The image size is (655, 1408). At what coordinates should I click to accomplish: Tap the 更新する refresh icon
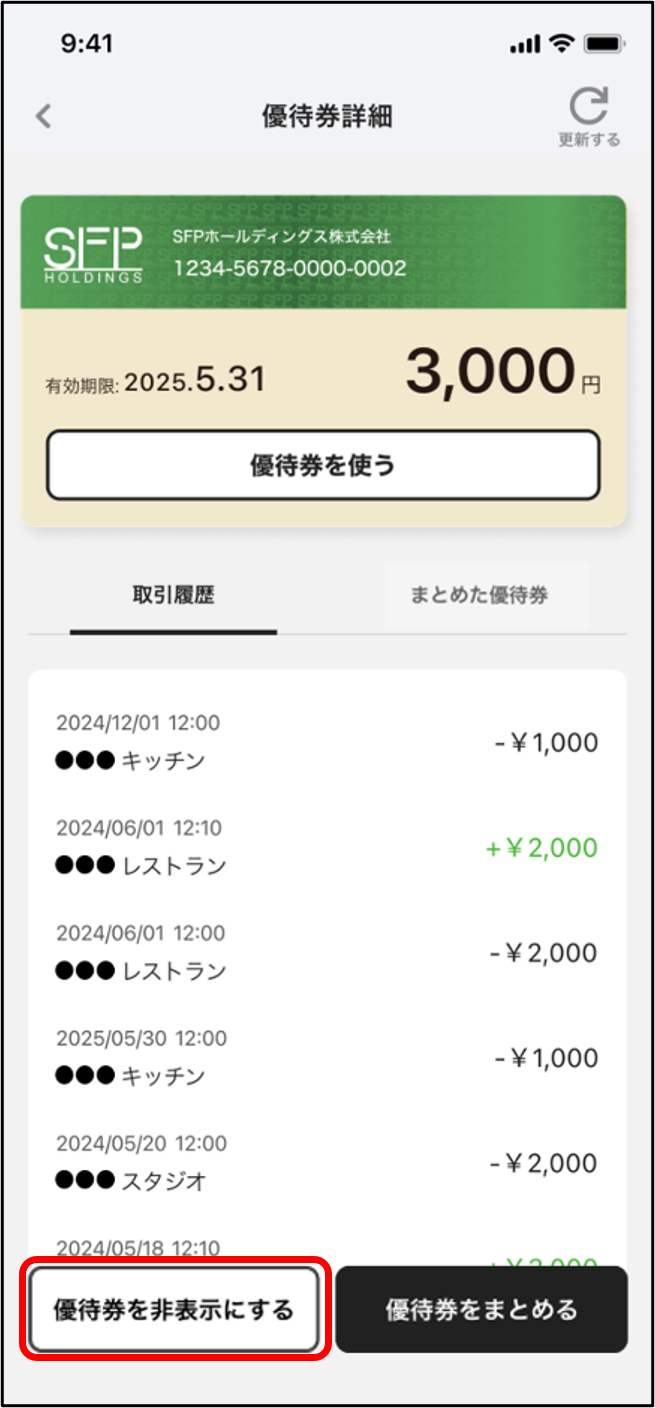589,118
